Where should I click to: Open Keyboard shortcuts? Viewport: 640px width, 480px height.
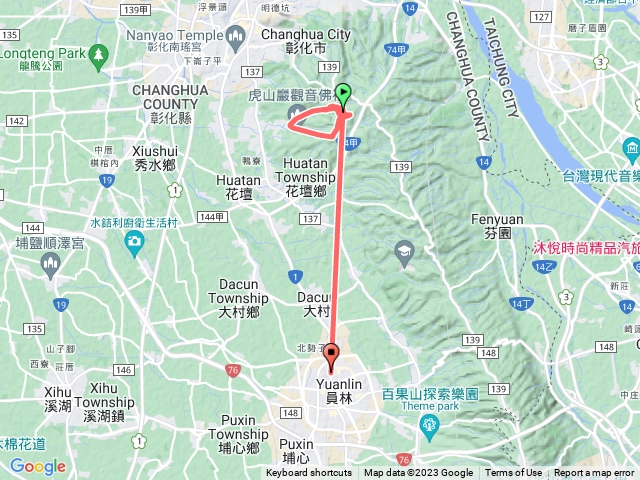(308, 473)
